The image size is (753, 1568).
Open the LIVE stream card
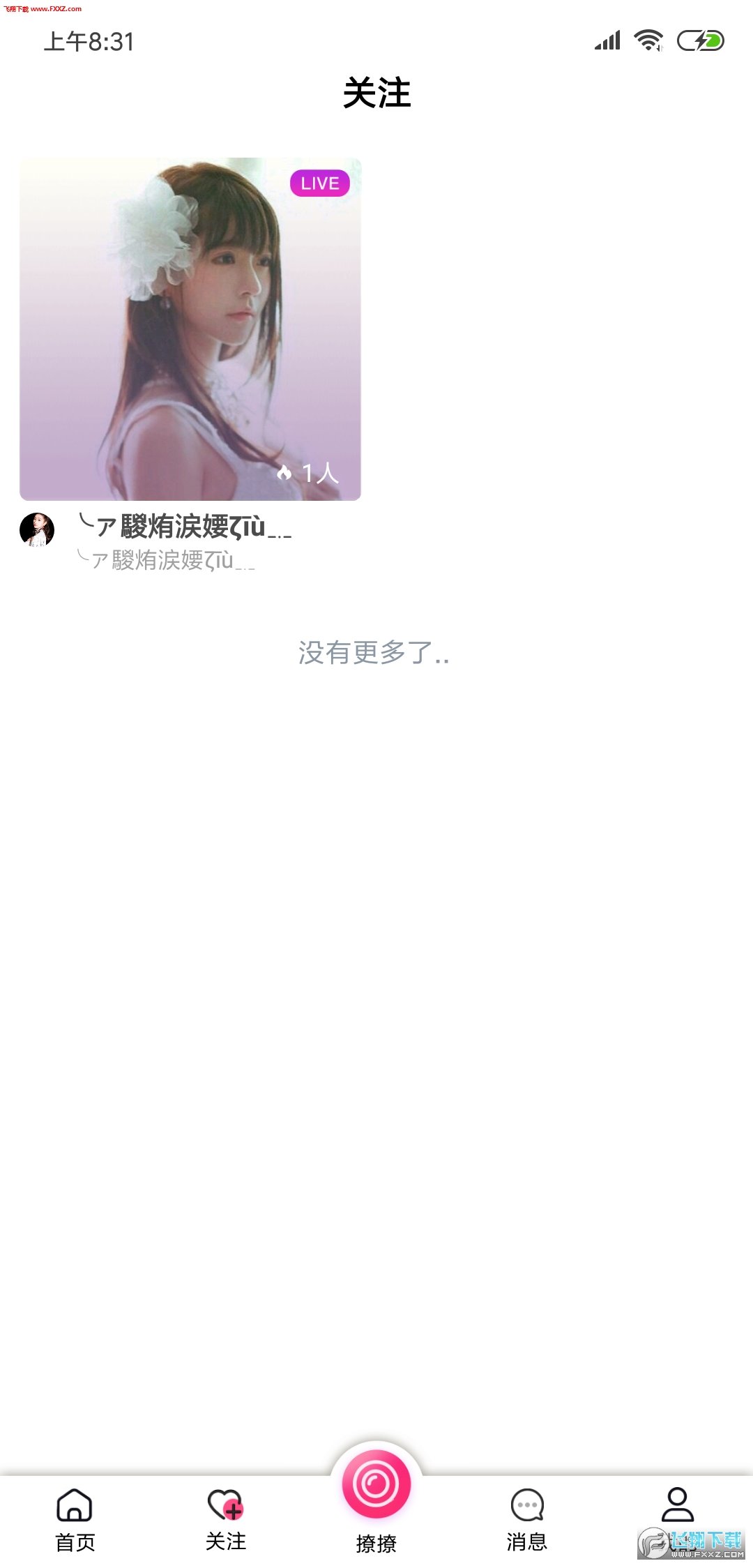190,329
